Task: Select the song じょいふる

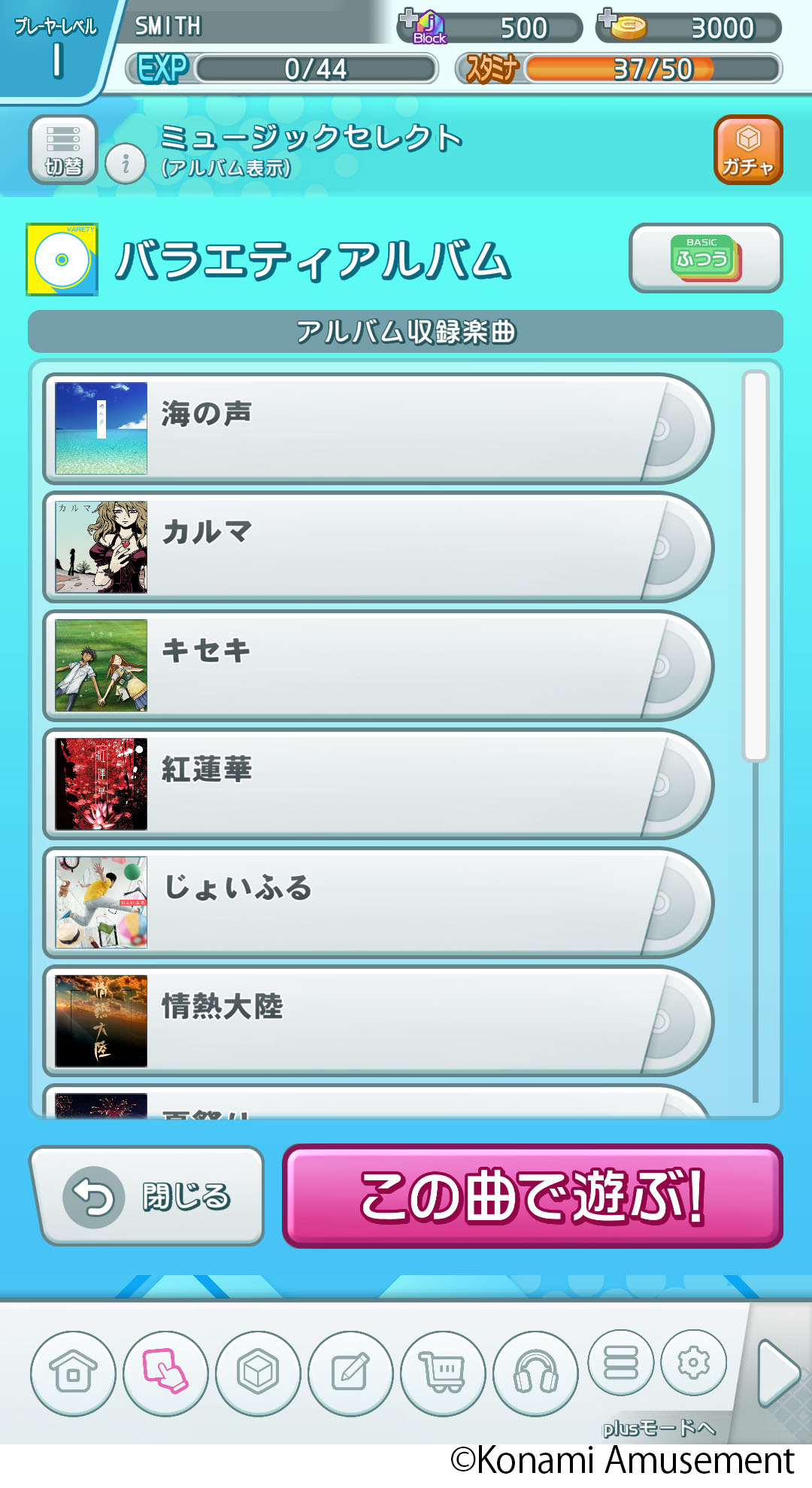Action: tap(376, 903)
